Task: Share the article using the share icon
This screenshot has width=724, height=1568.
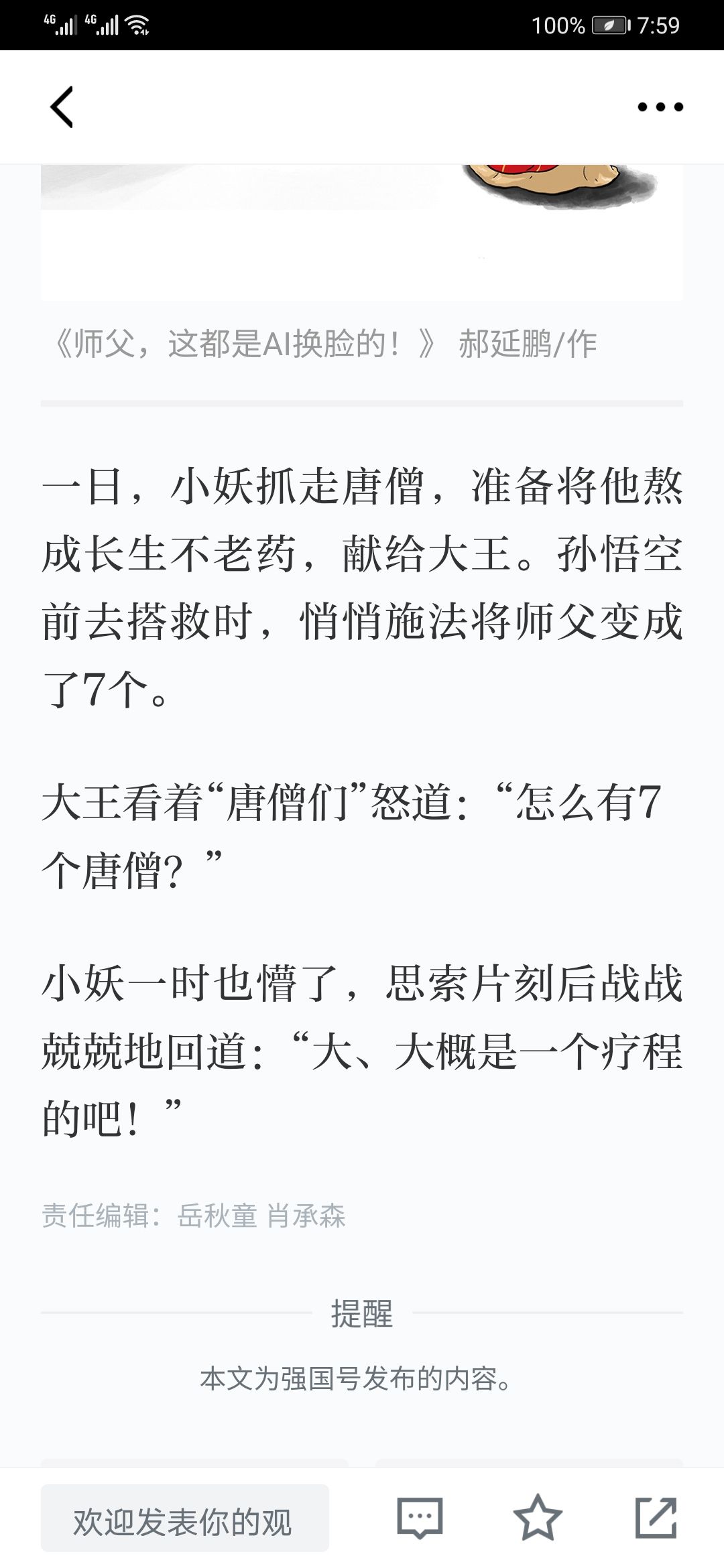Action: [x=656, y=1518]
